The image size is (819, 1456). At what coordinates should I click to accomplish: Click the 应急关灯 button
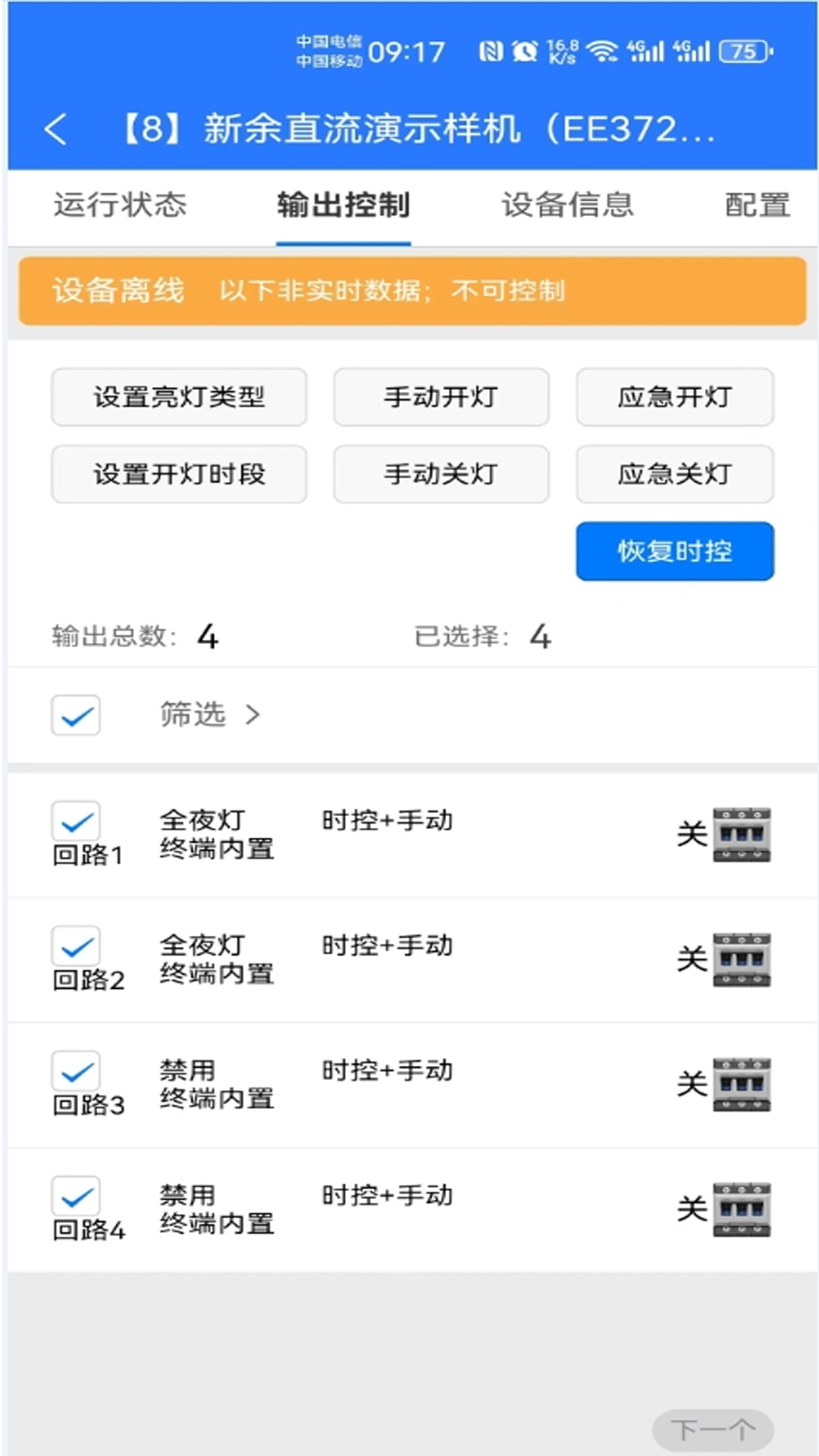pos(674,474)
